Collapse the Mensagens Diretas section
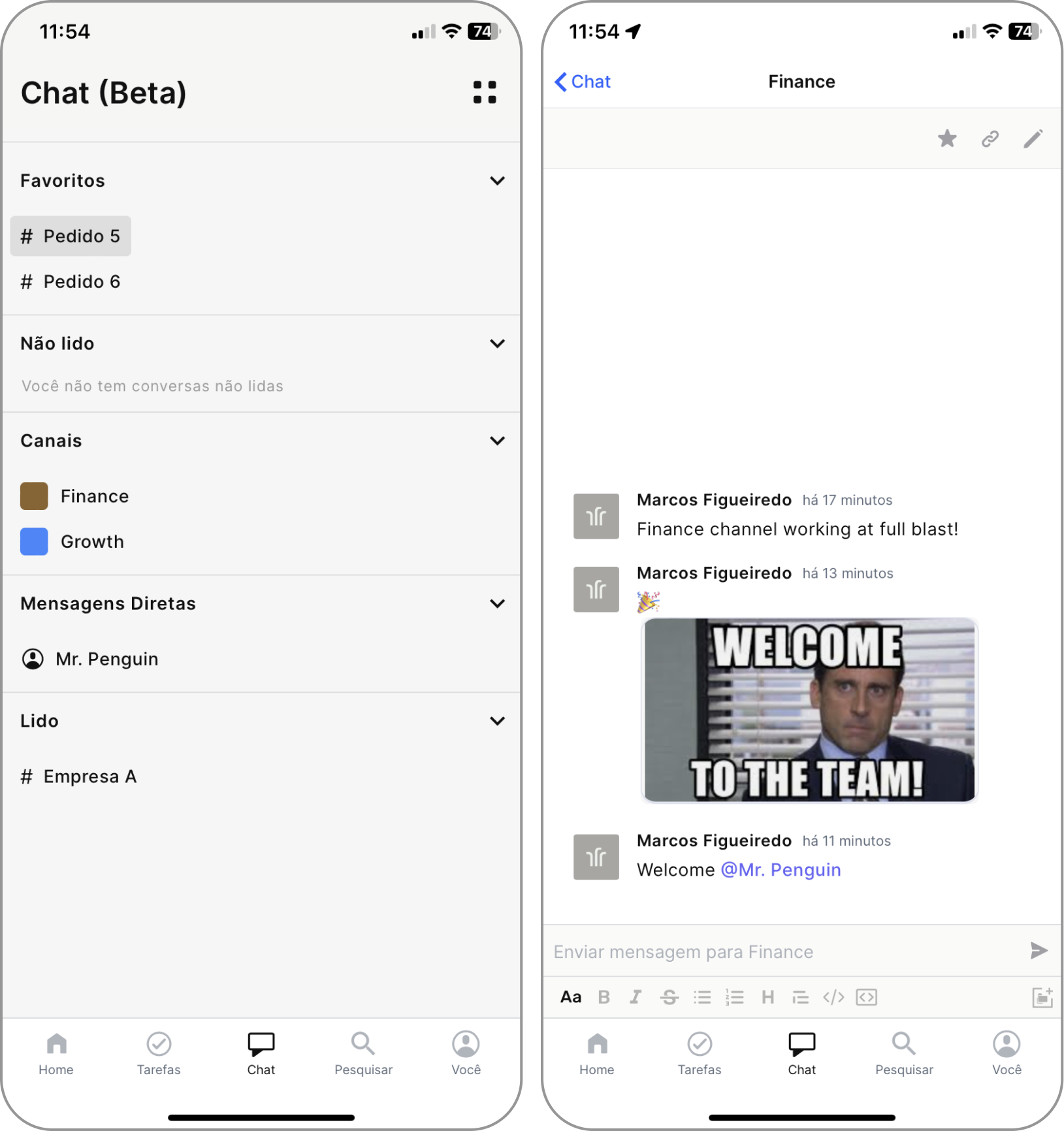This screenshot has width=1064, height=1131. 497,603
